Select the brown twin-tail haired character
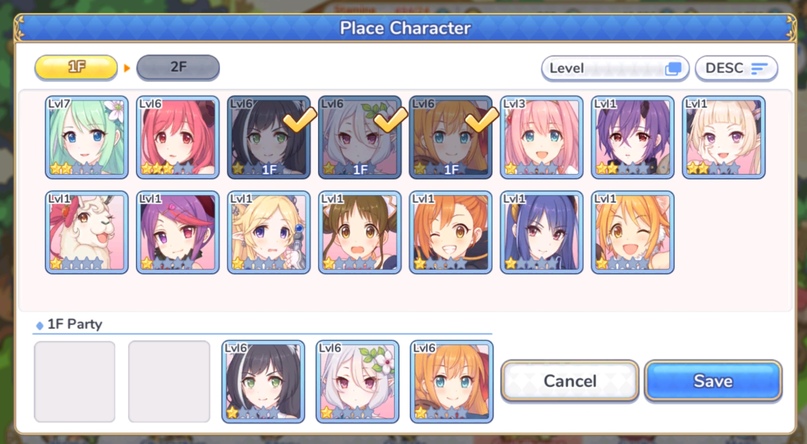 (360, 232)
